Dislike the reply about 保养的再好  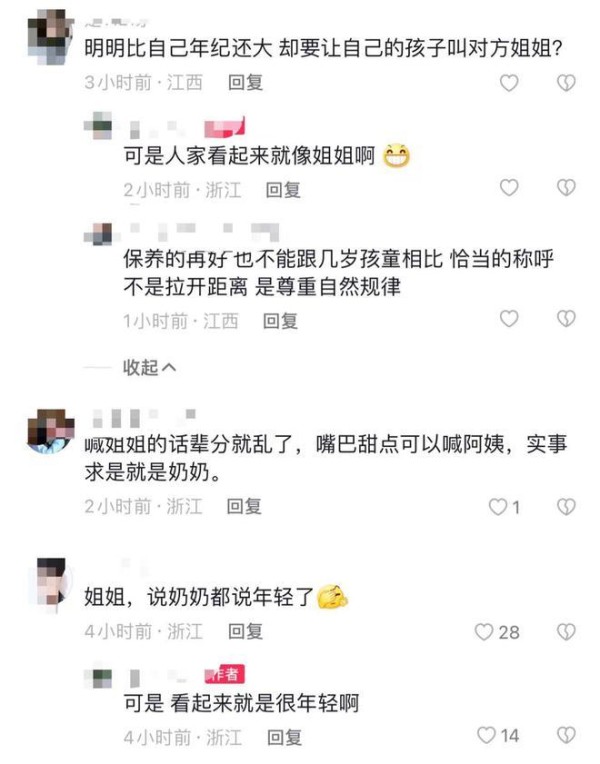(566, 319)
